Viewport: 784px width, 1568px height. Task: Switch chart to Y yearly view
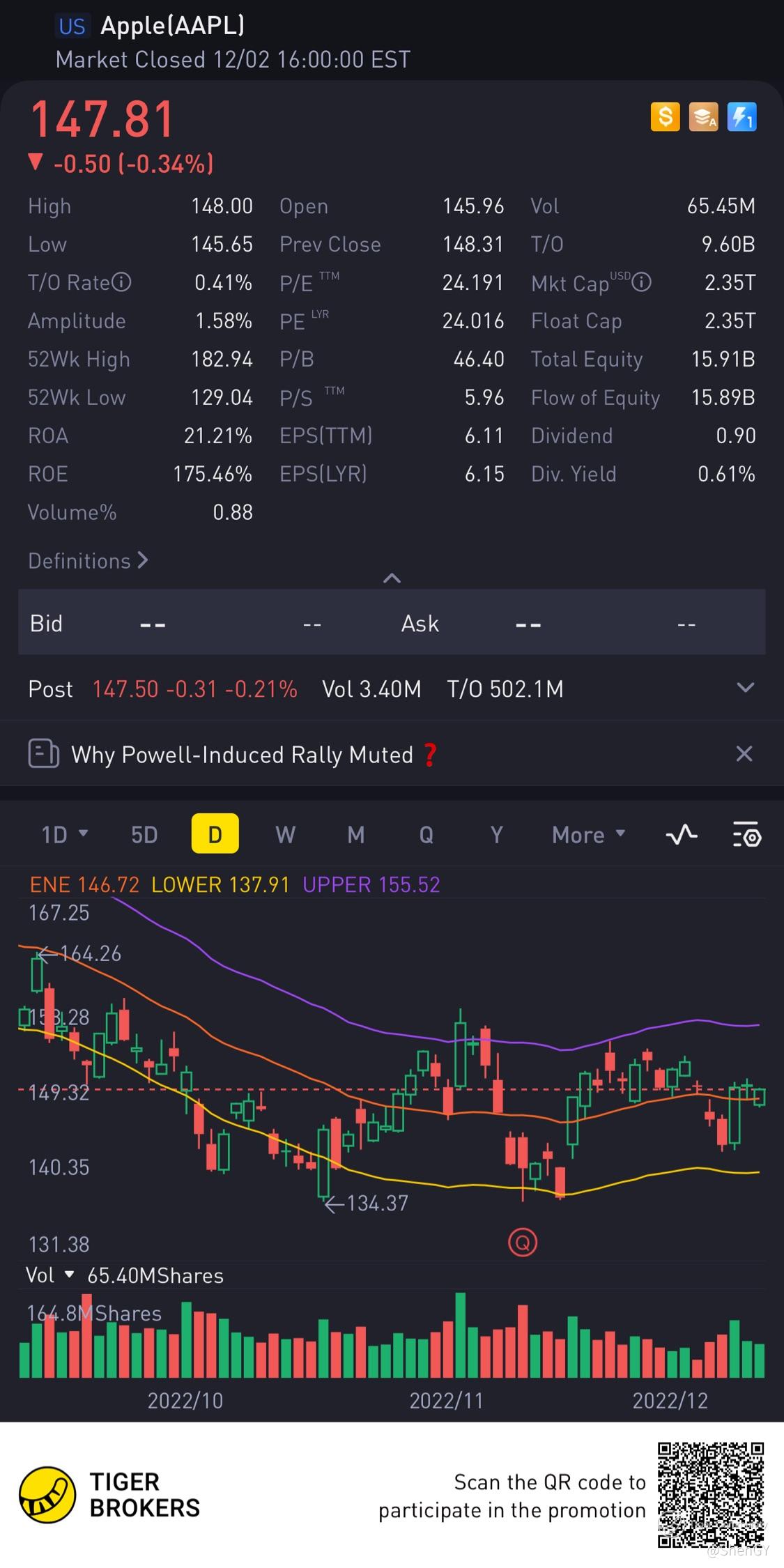click(496, 834)
